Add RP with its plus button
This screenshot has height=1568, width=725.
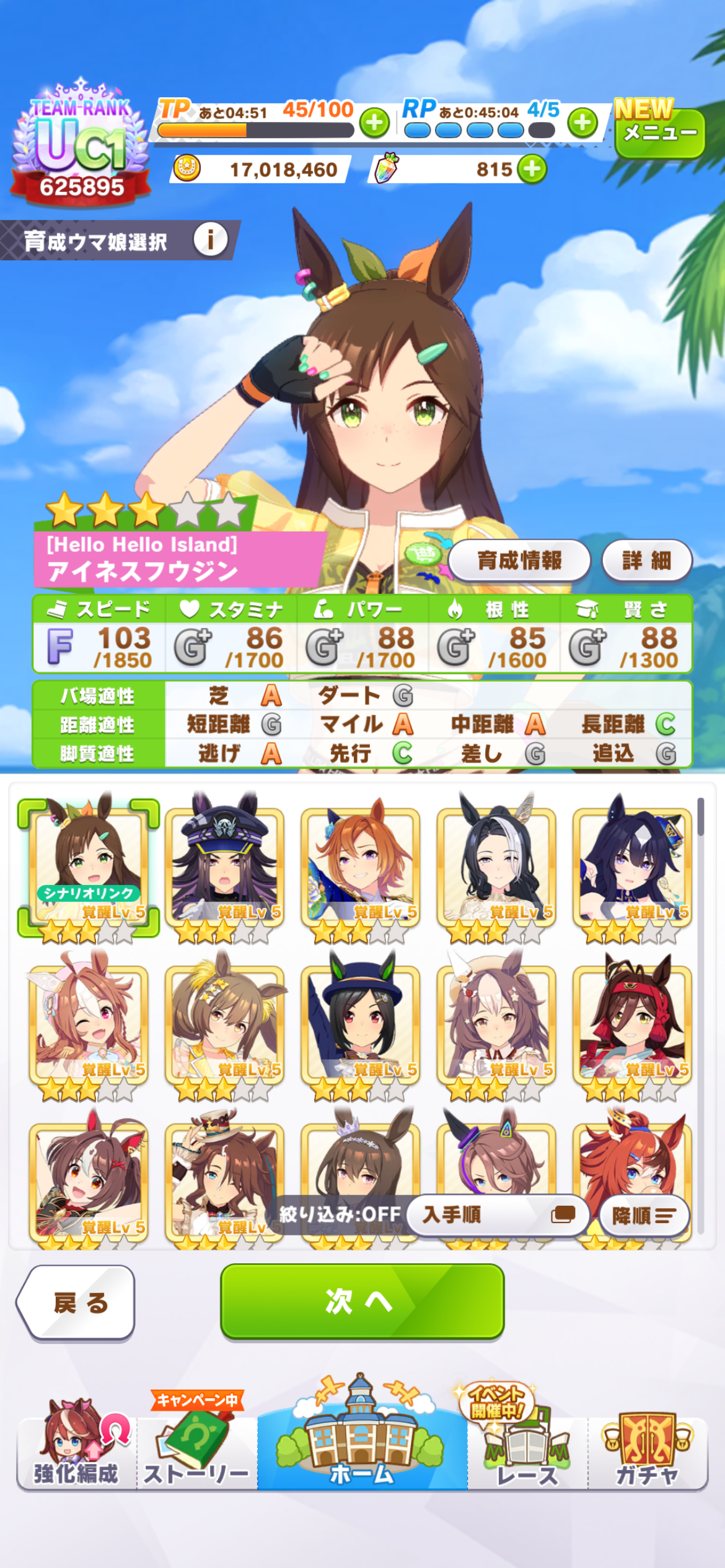click(582, 123)
